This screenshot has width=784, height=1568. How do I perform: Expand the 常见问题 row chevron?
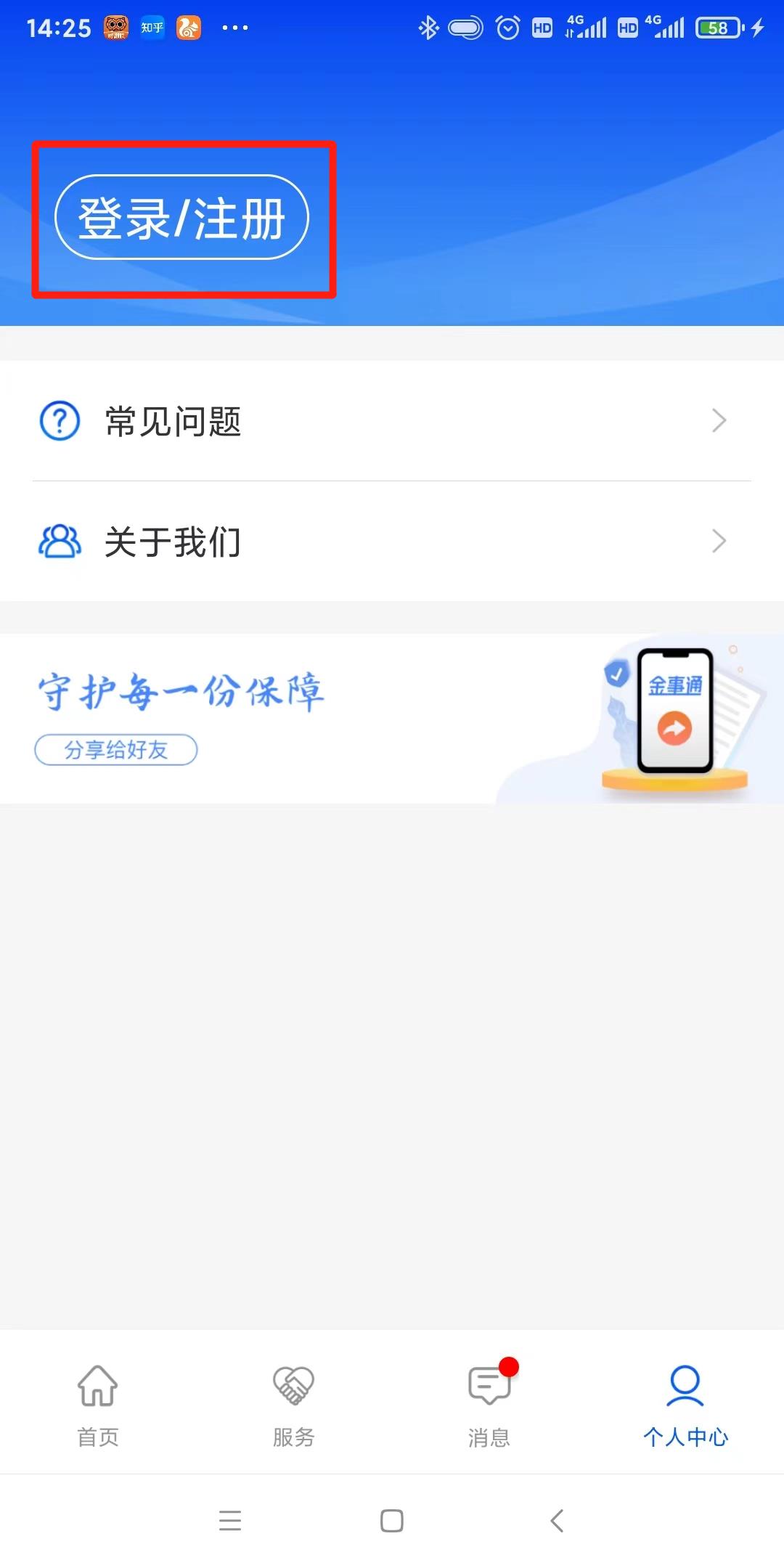[x=718, y=420]
